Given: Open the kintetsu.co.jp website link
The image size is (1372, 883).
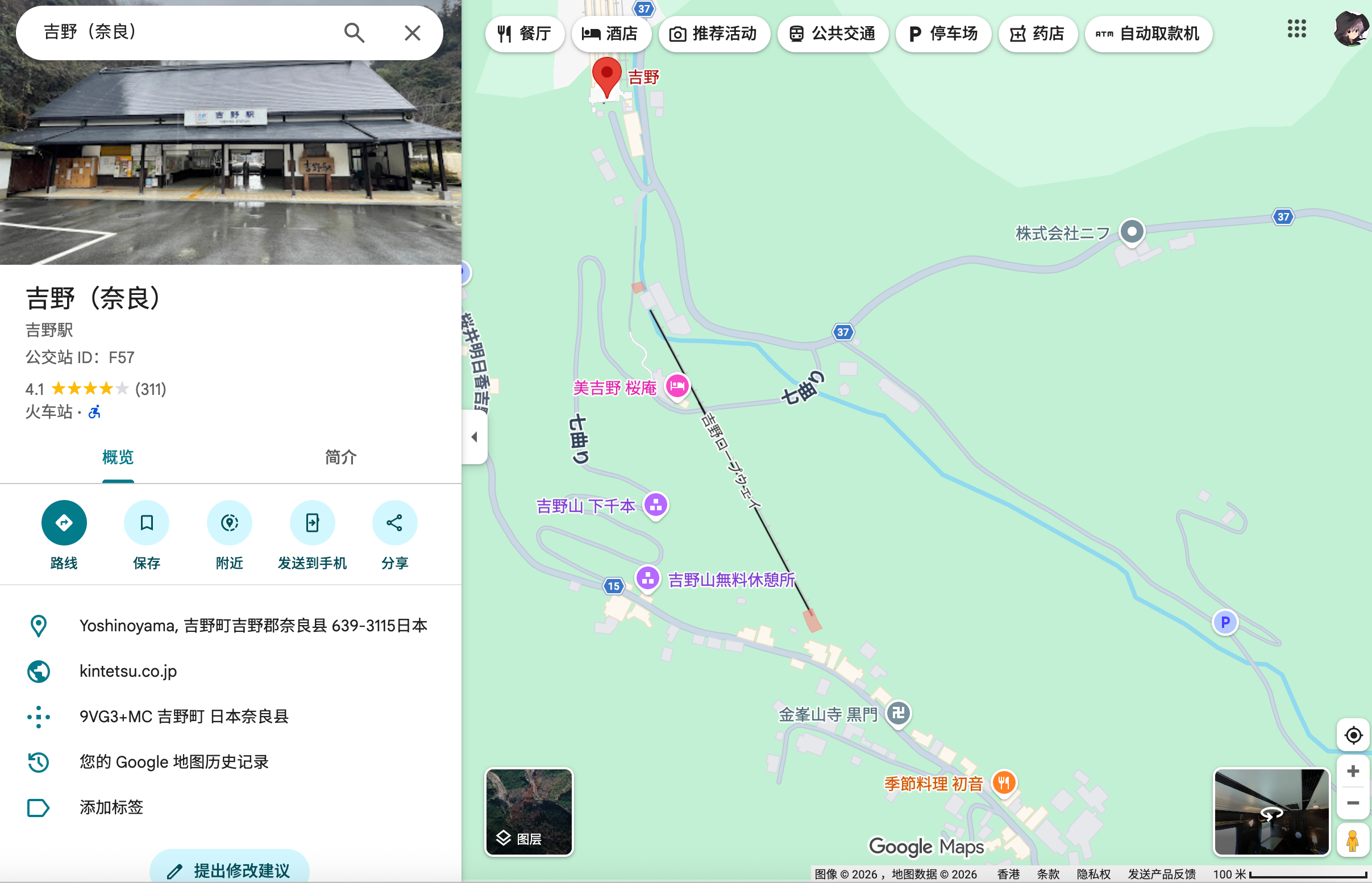Looking at the screenshot, I should tap(128, 671).
